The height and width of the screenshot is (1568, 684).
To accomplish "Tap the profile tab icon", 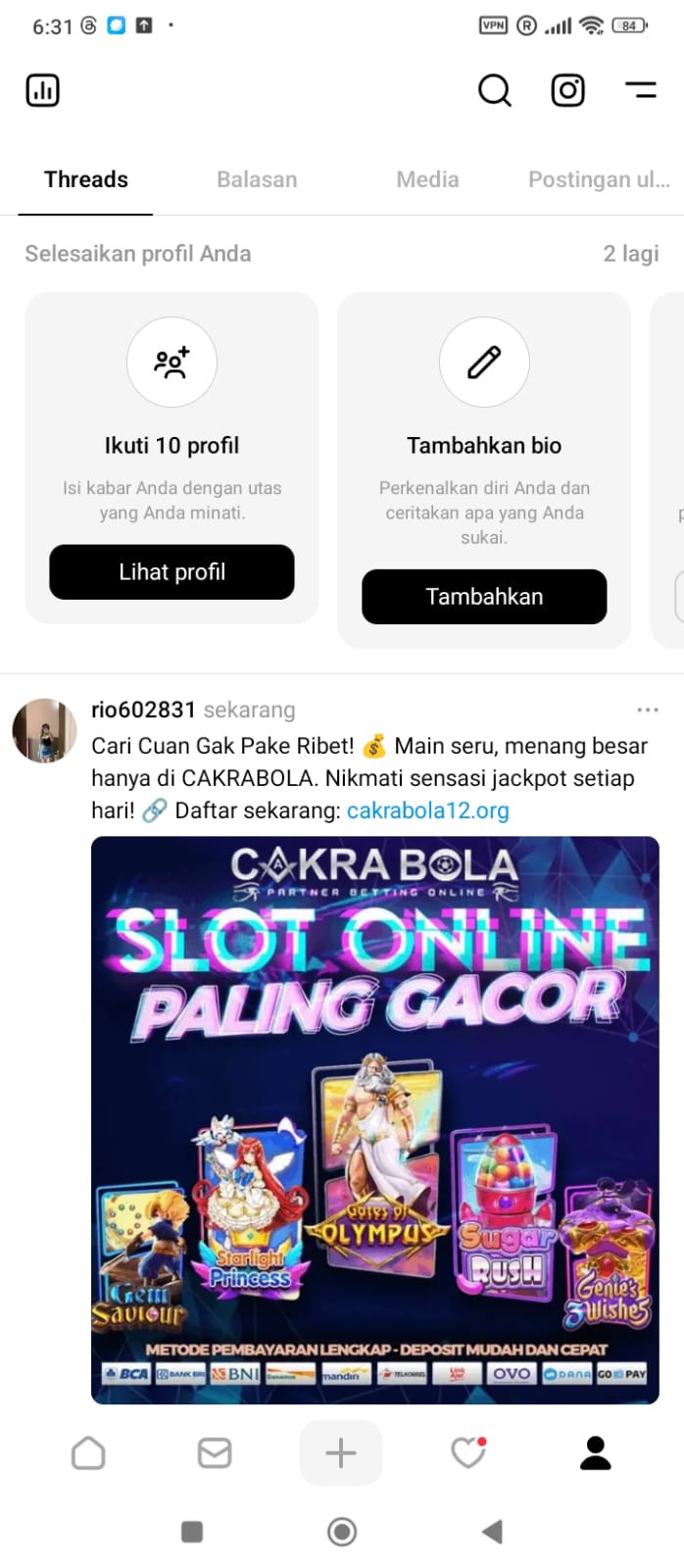I will 595,1452.
